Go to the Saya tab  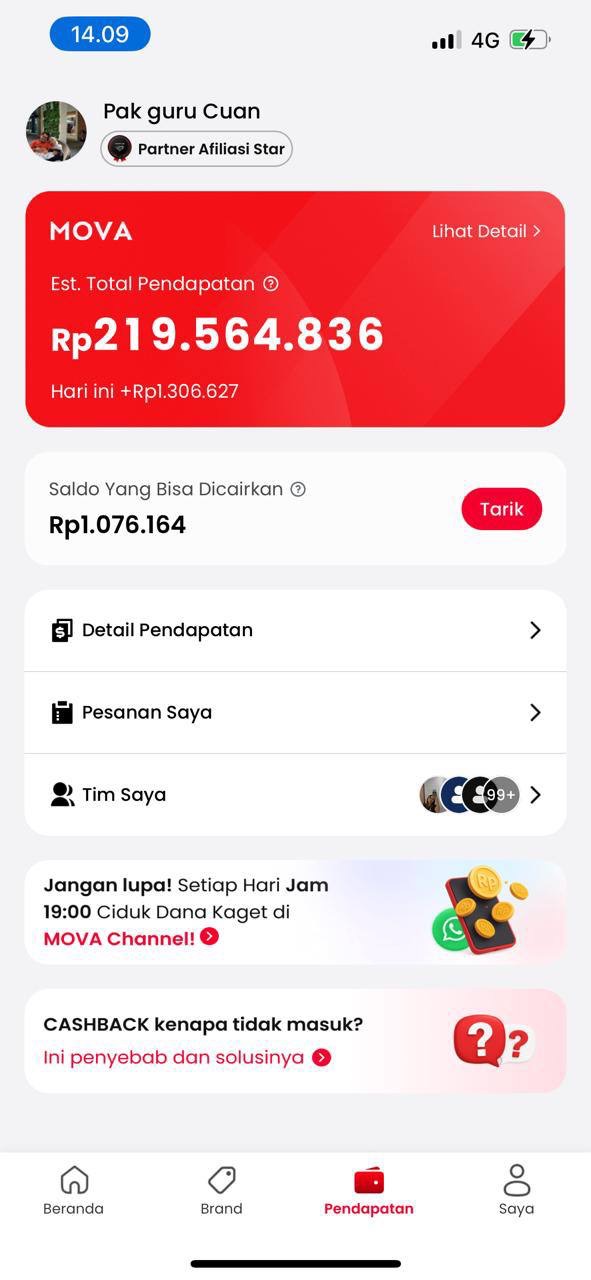point(517,1190)
